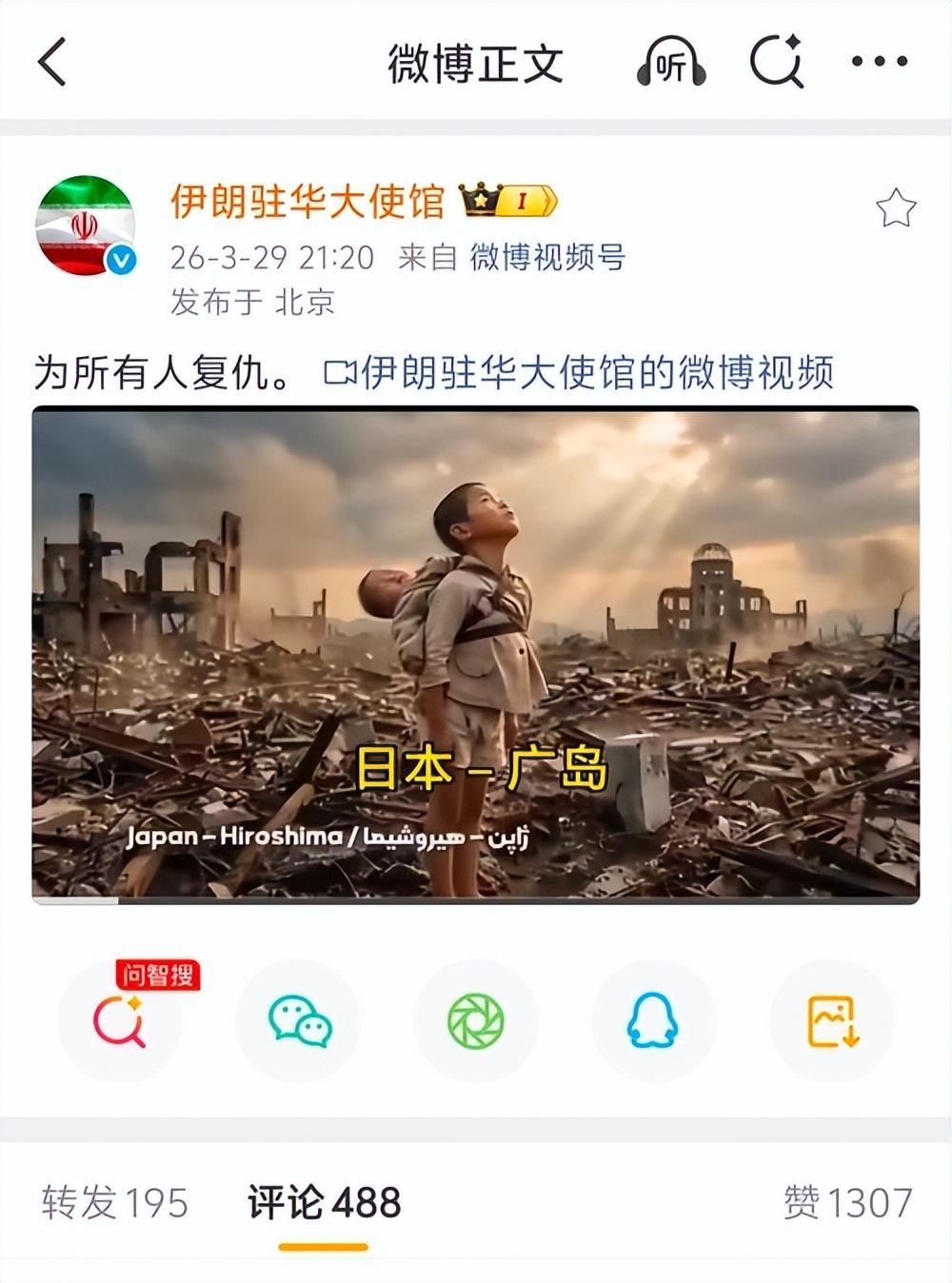Tap the 问智搜 search icon

click(x=120, y=1021)
